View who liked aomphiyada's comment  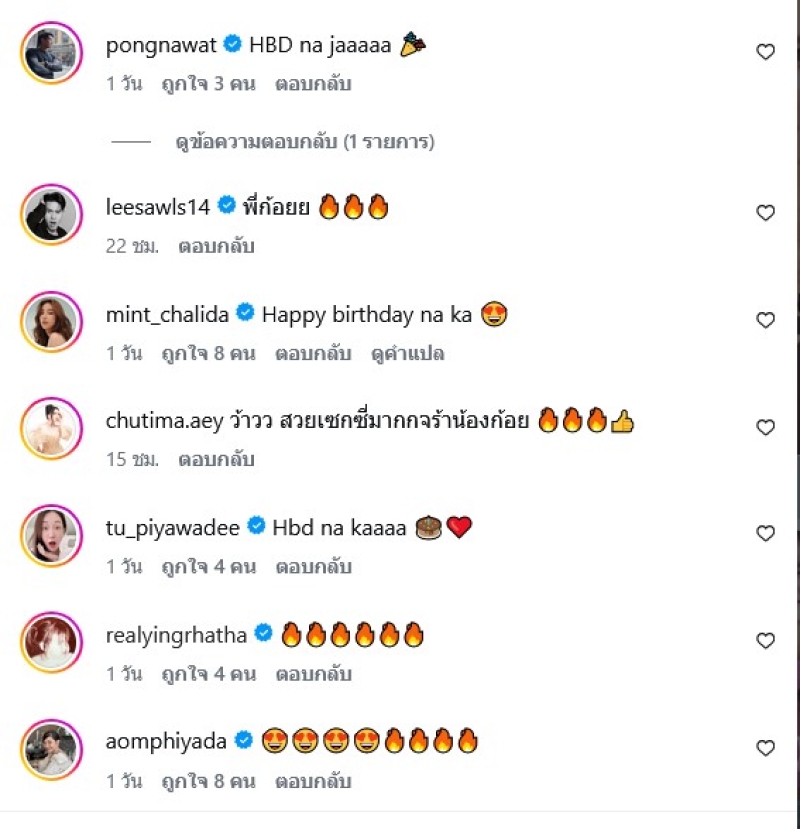point(208,781)
